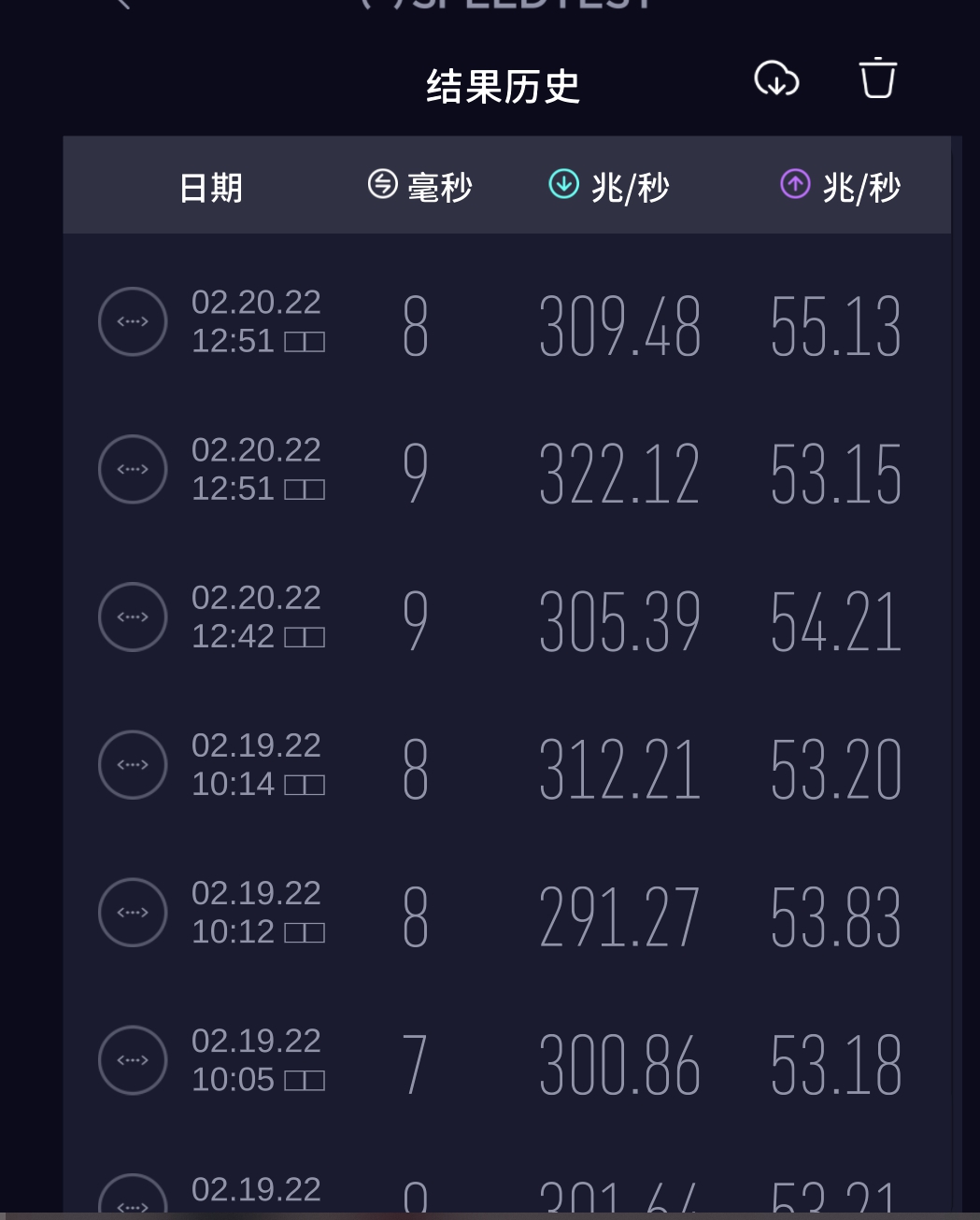Sort results by download 兆/秒 column
980x1220 pixels.
[x=609, y=187]
